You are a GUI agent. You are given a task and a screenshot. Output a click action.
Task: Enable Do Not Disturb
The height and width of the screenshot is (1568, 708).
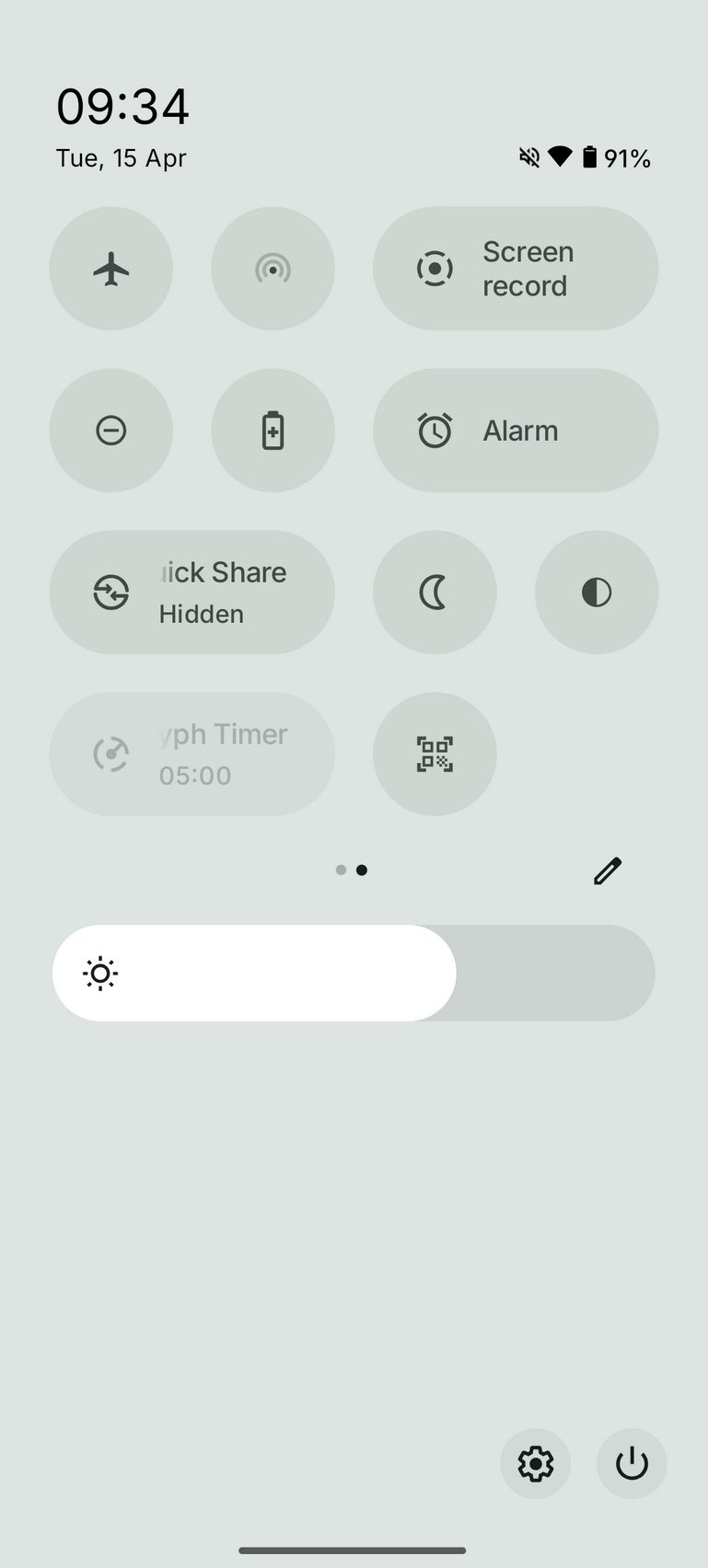point(111,431)
